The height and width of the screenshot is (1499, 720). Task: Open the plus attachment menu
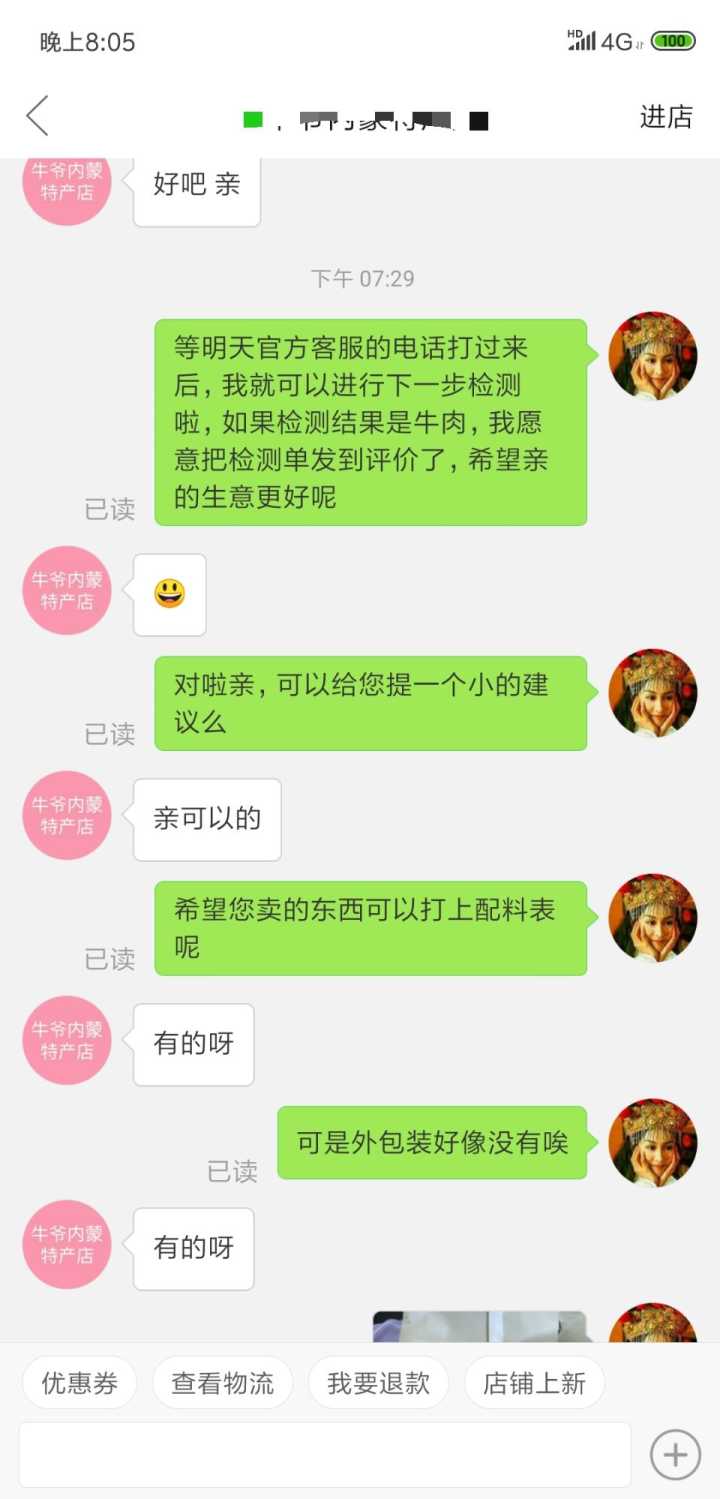click(x=675, y=1454)
